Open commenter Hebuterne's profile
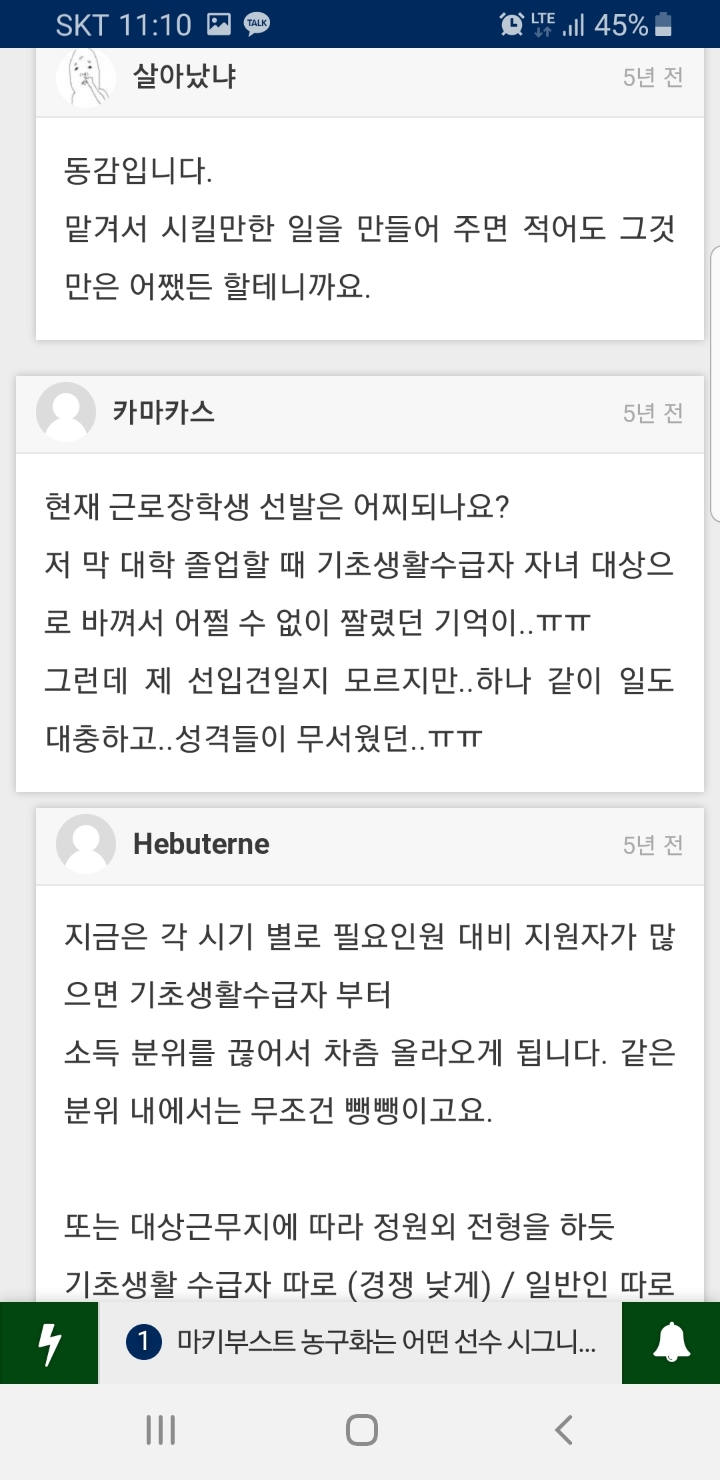The image size is (720, 1480). coord(201,844)
